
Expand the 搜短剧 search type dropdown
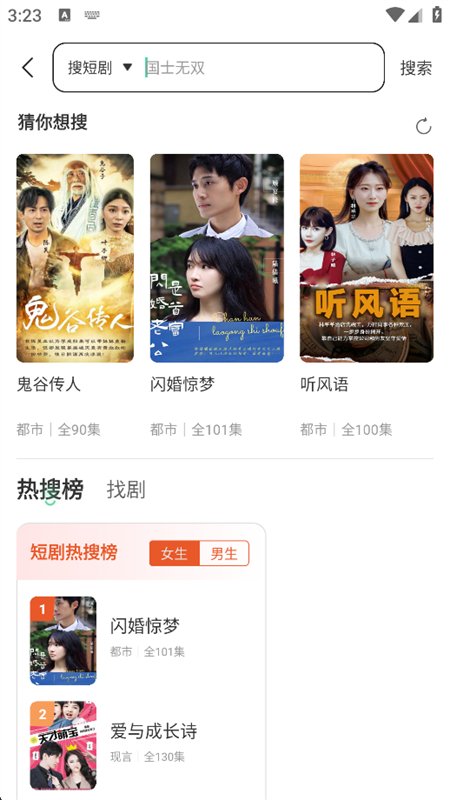tap(100, 68)
